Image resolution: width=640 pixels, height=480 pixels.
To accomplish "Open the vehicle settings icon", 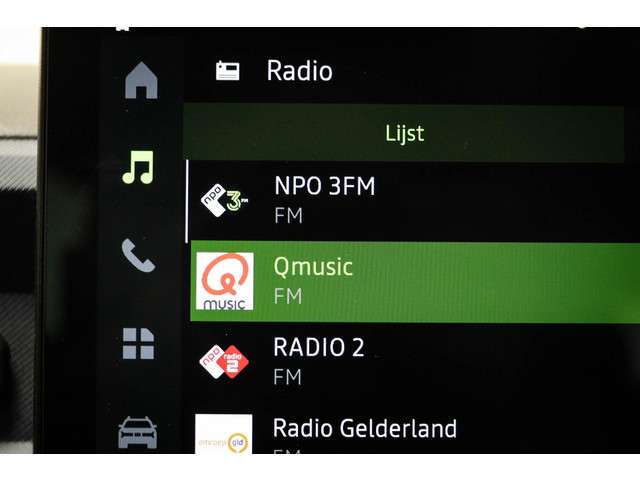I will 138,431.
